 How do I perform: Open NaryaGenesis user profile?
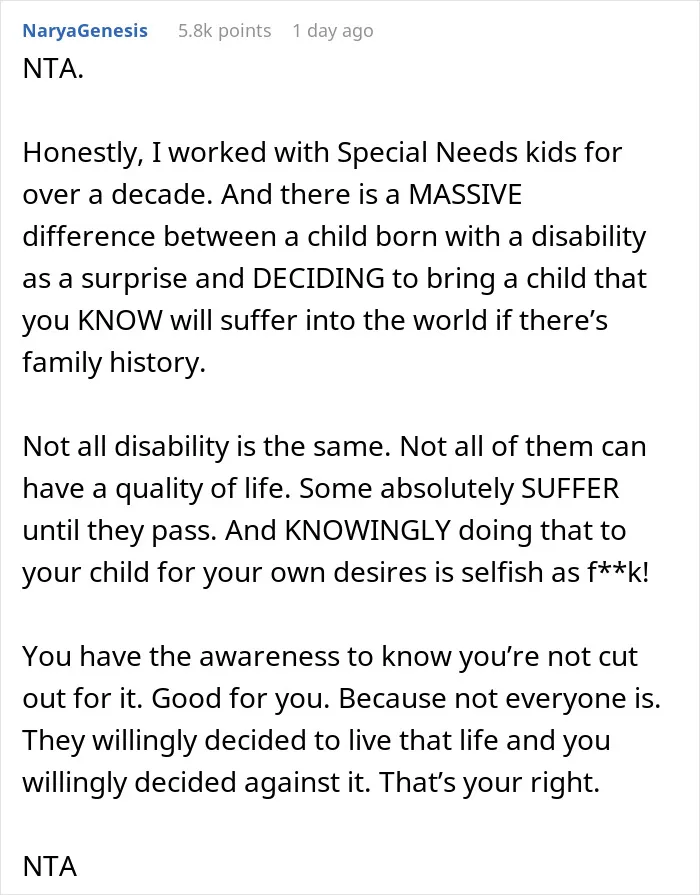[85, 31]
